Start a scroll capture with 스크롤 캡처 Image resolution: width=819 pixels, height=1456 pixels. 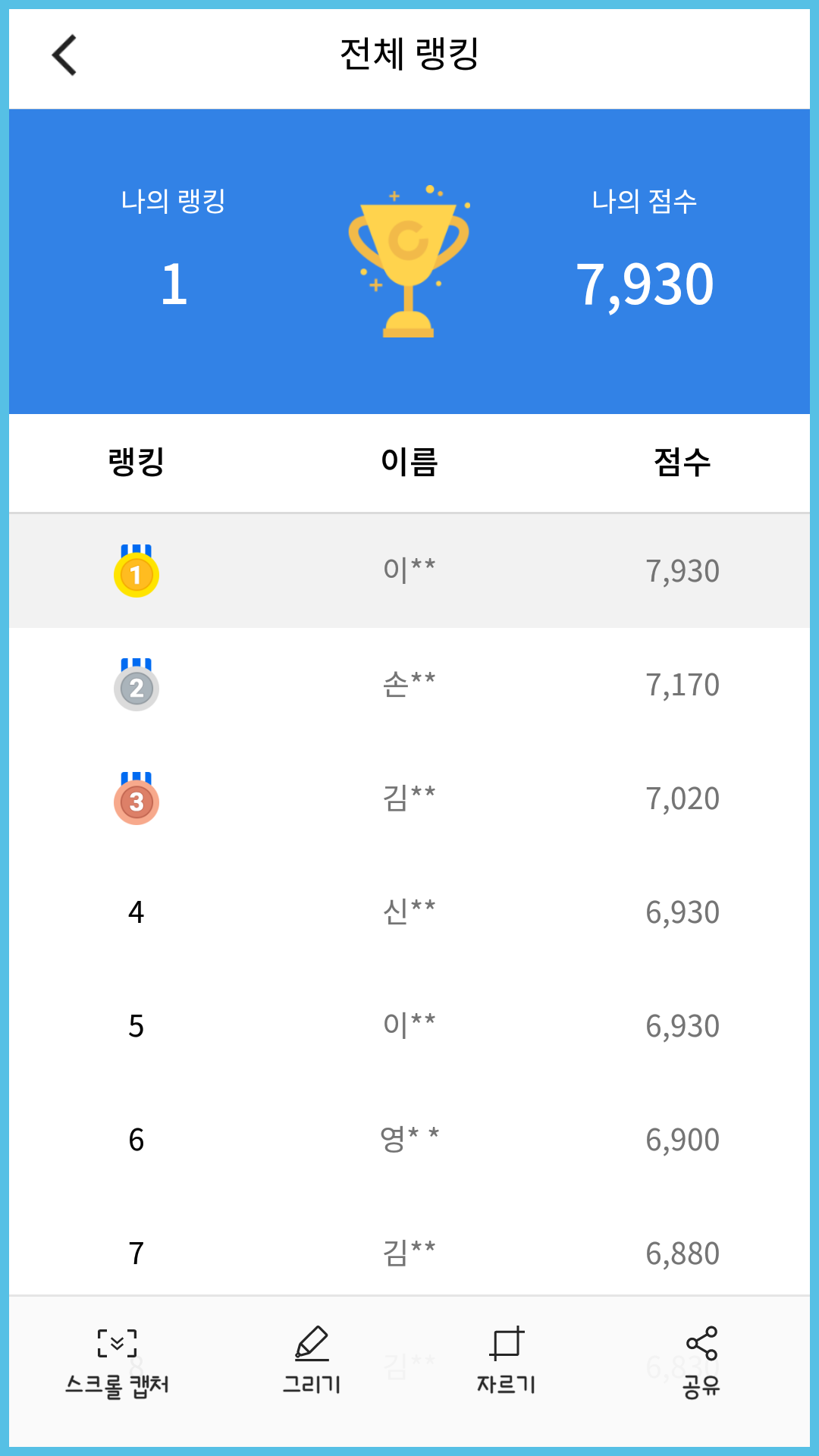click(117, 1360)
